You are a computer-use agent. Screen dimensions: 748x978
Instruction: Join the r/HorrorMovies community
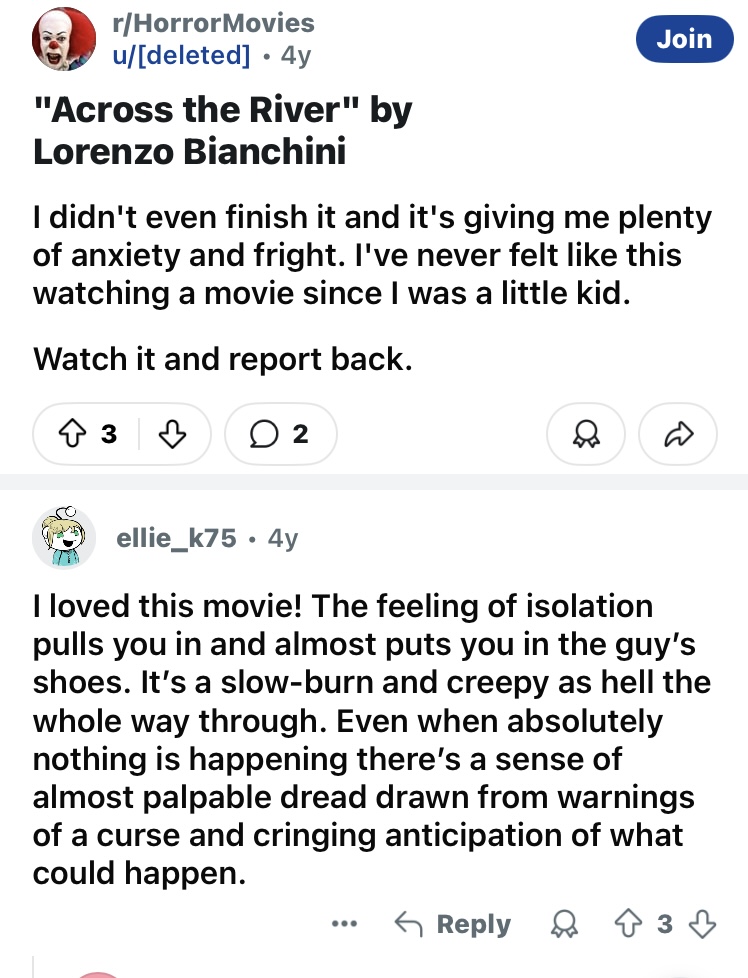pyautogui.click(x=684, y=39)
